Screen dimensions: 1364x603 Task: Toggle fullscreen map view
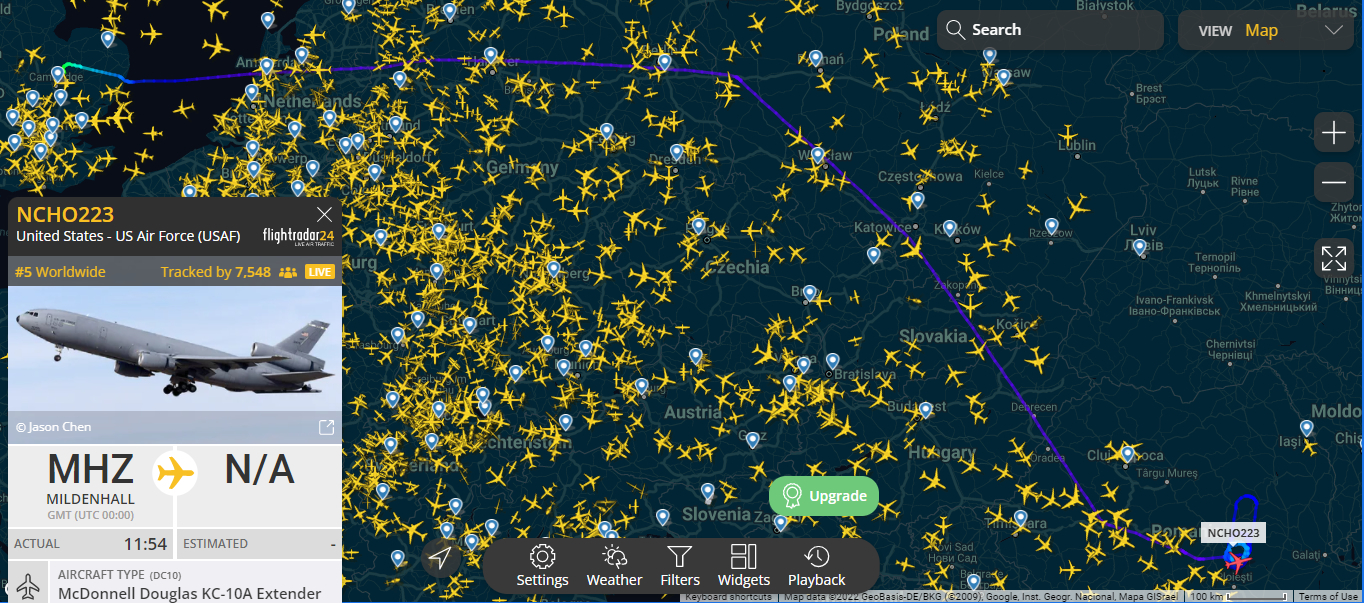pos(1334,258)
